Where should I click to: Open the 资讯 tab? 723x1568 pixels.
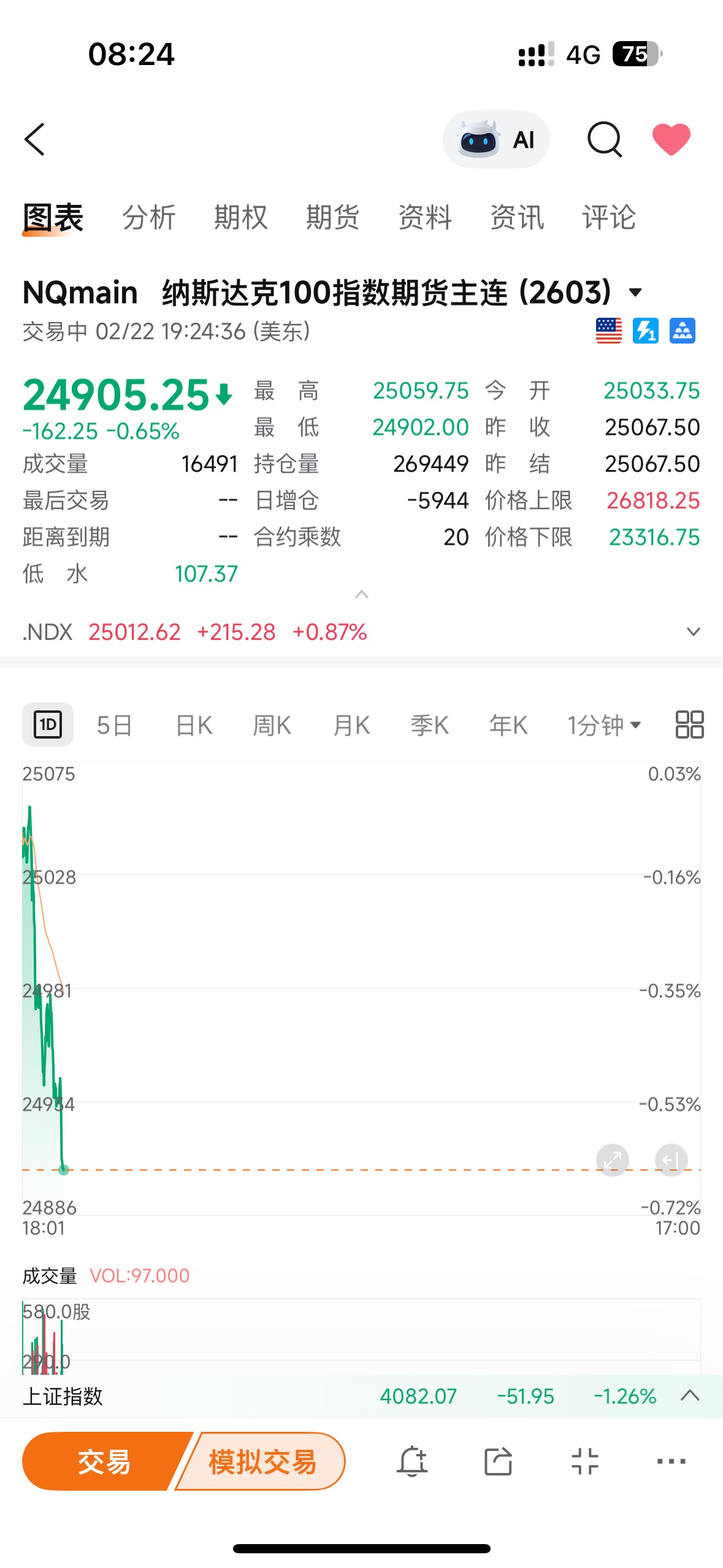pos(517,218)
